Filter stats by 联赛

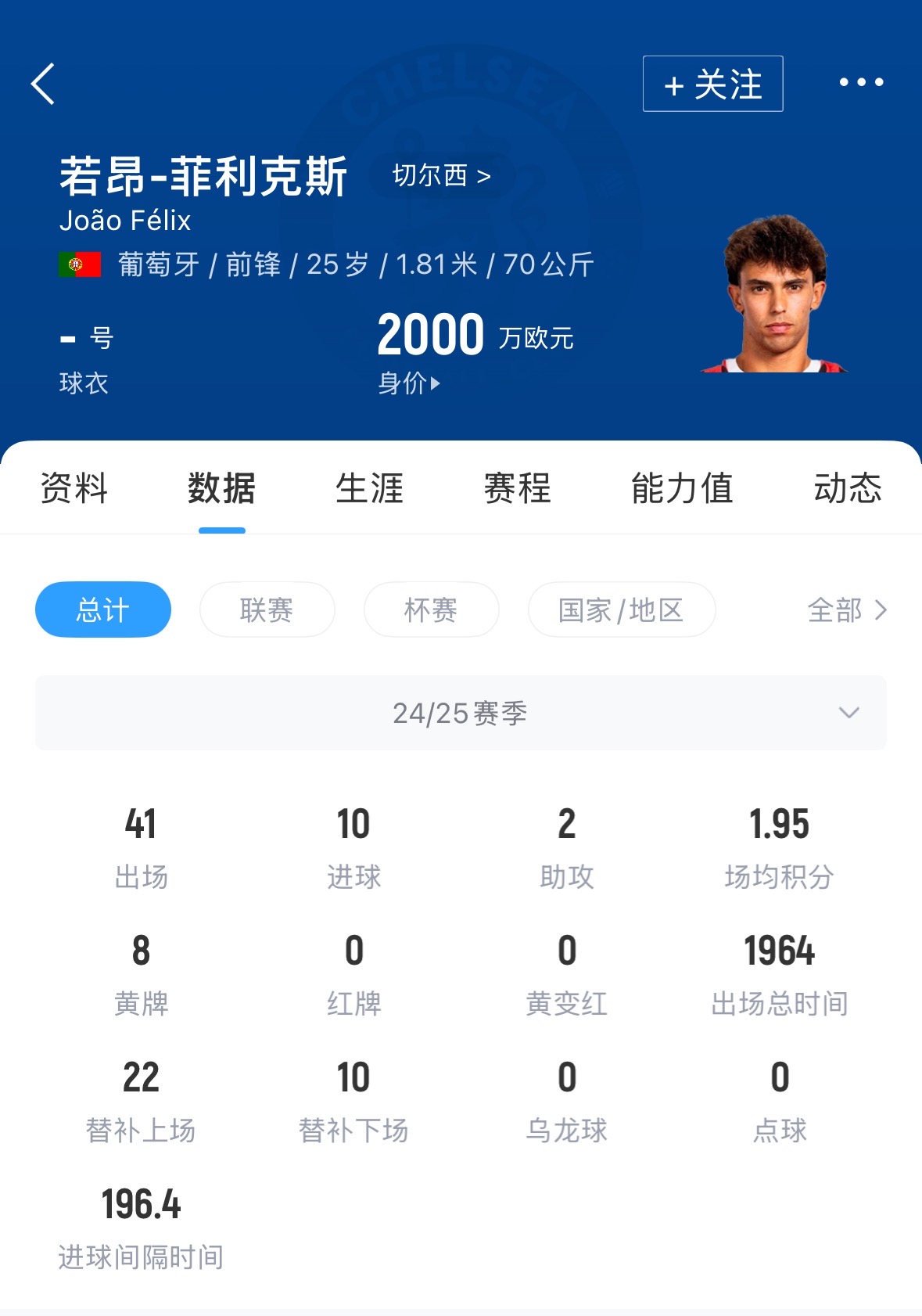(x=267, y=609)
